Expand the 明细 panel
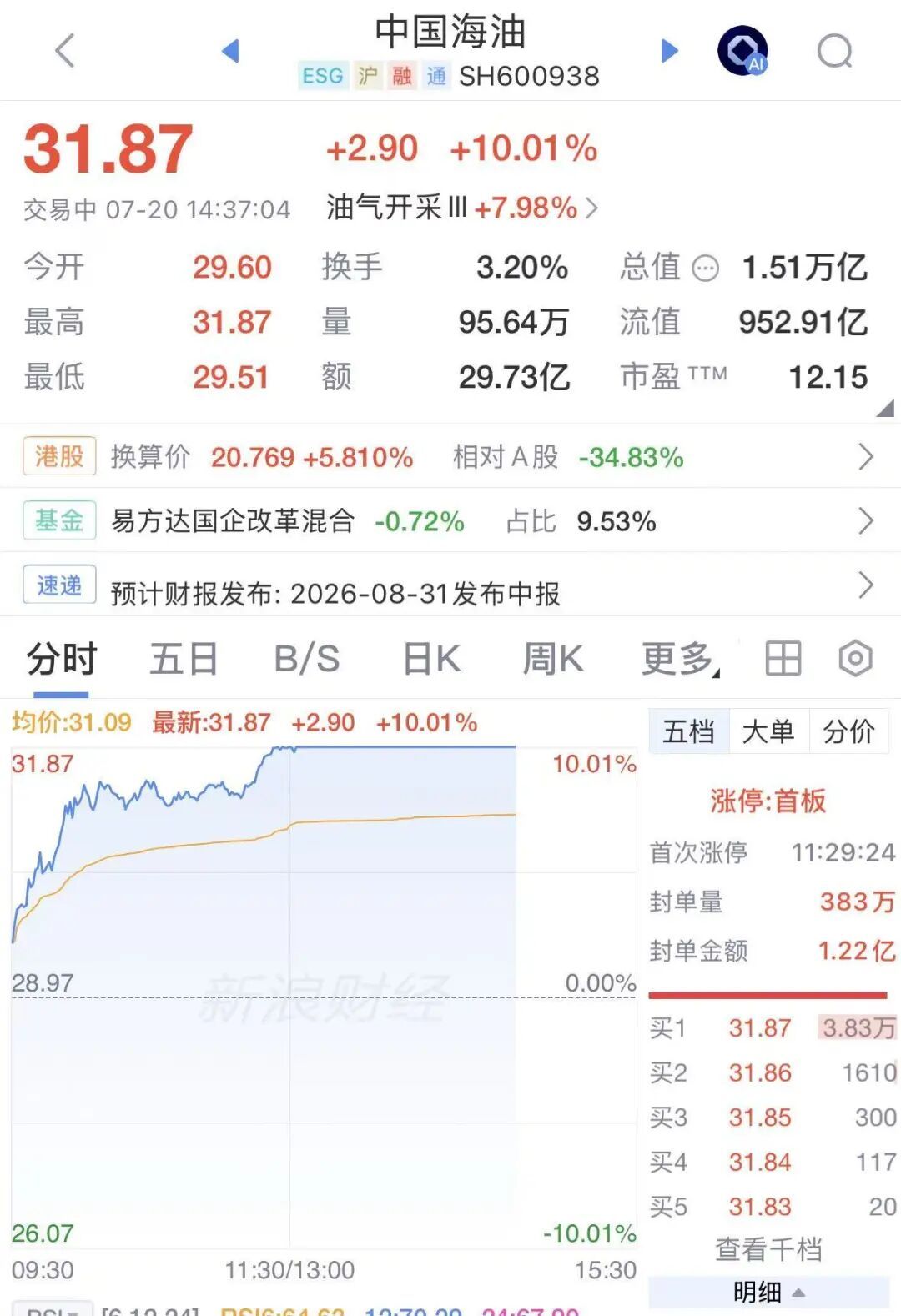 (x=768, y=1293)
